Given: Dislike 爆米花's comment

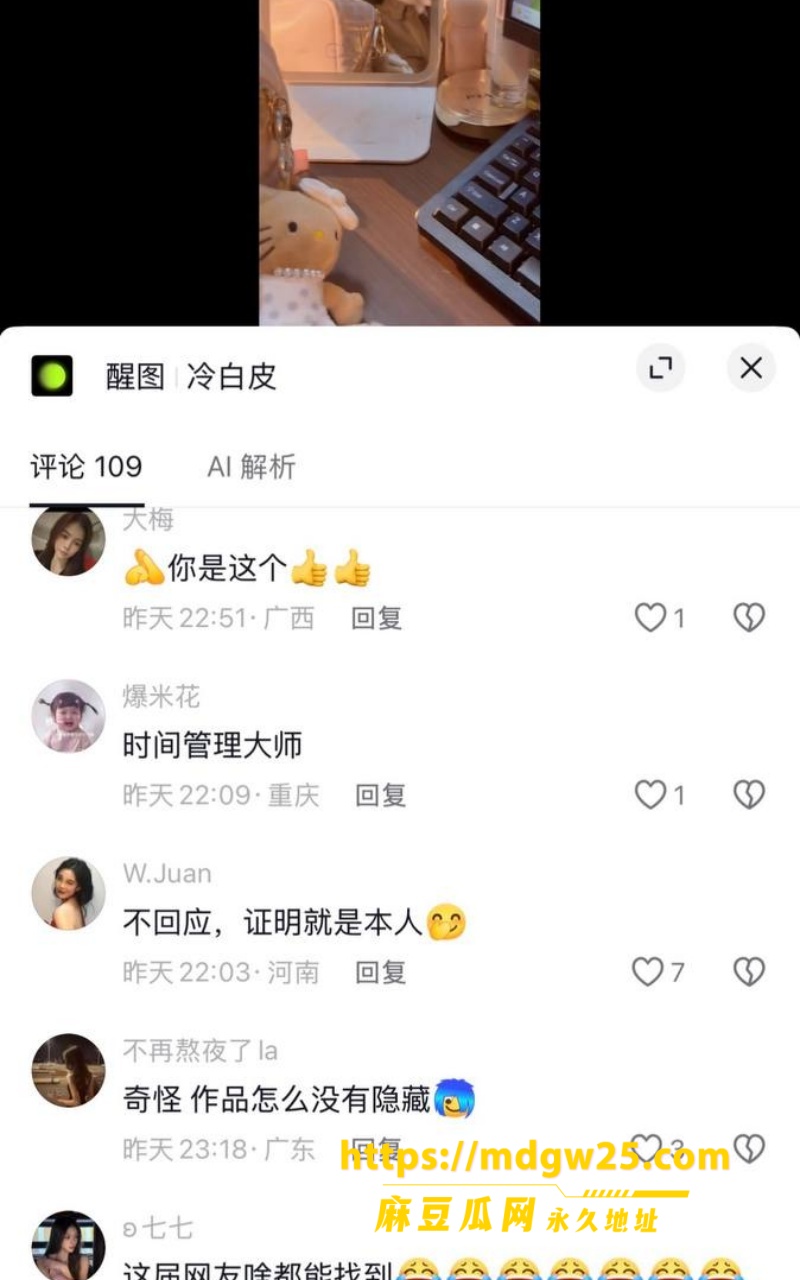Looking at the screenshot, I should click(x=749, y=795).
